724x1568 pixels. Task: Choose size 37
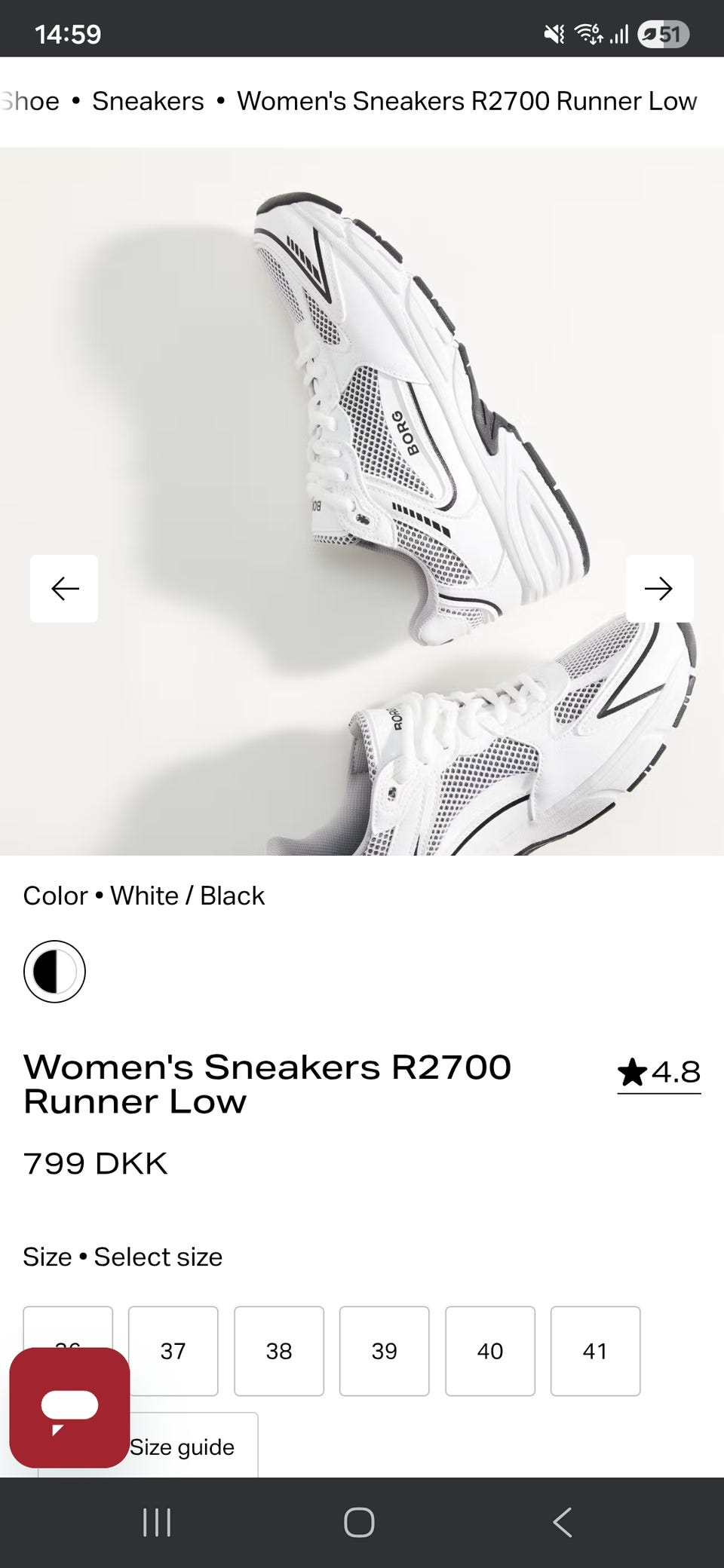(173, 1351)
